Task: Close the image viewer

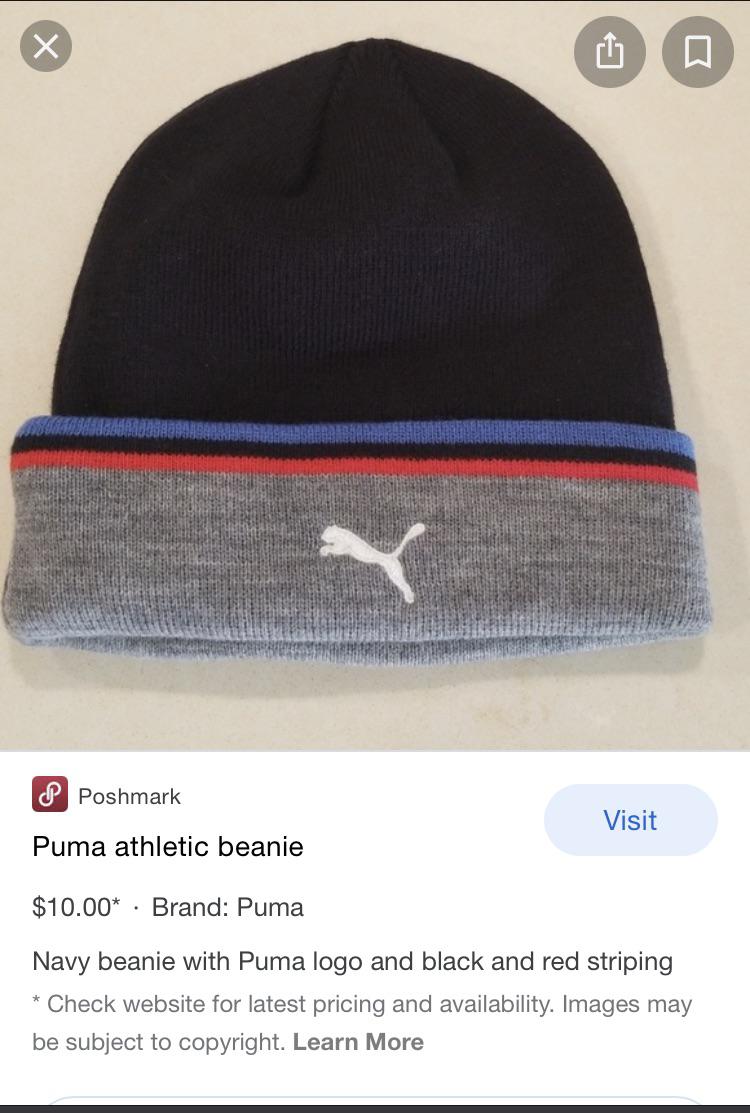Action: pos(46,47)
